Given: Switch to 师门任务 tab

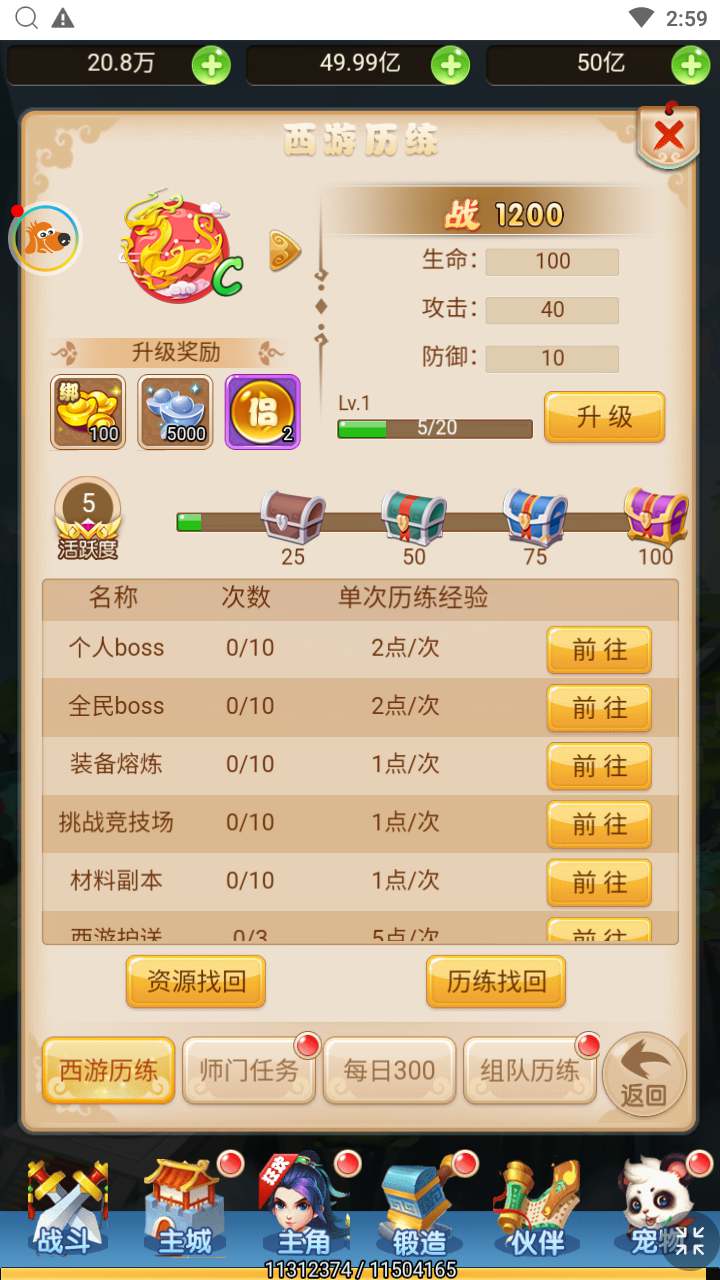Looking at the screenshot, I should (249, 1071).
